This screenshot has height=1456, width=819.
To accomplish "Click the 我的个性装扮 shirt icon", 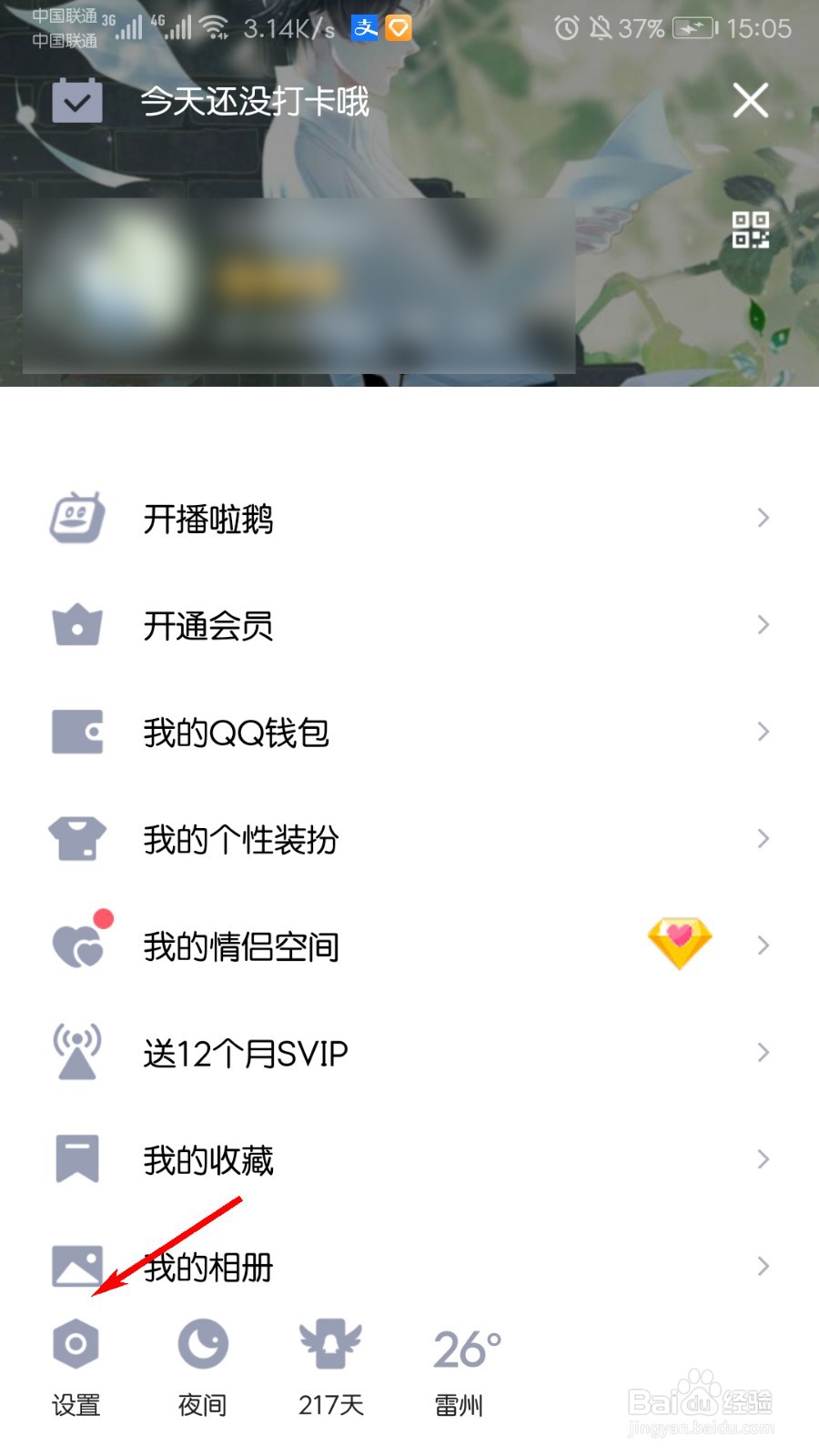I will [76, 839].
